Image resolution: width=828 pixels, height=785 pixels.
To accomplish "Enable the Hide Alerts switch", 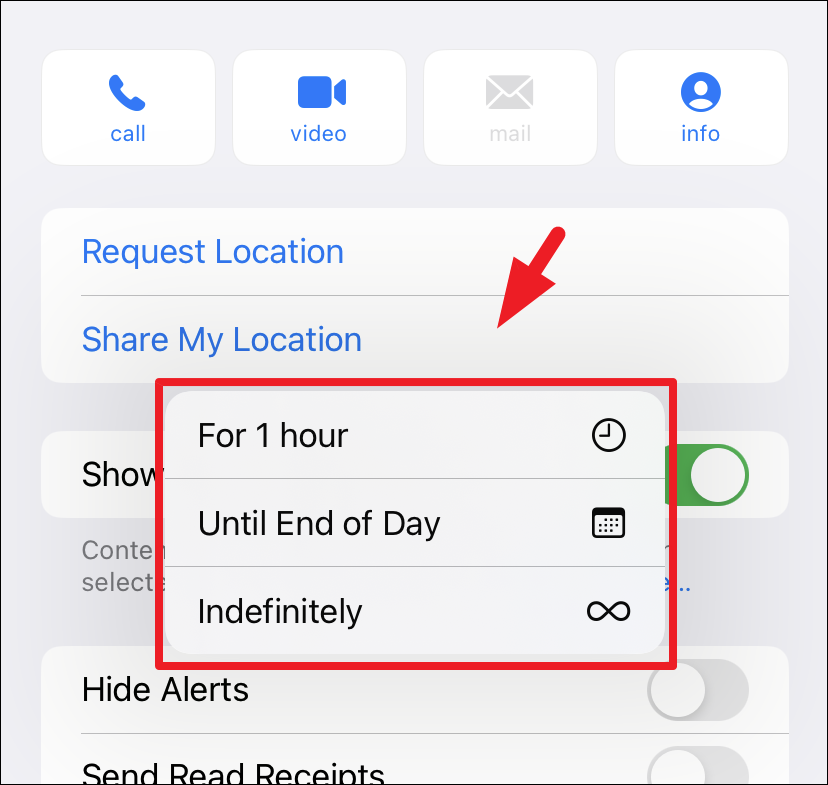I will coord(698,690).
